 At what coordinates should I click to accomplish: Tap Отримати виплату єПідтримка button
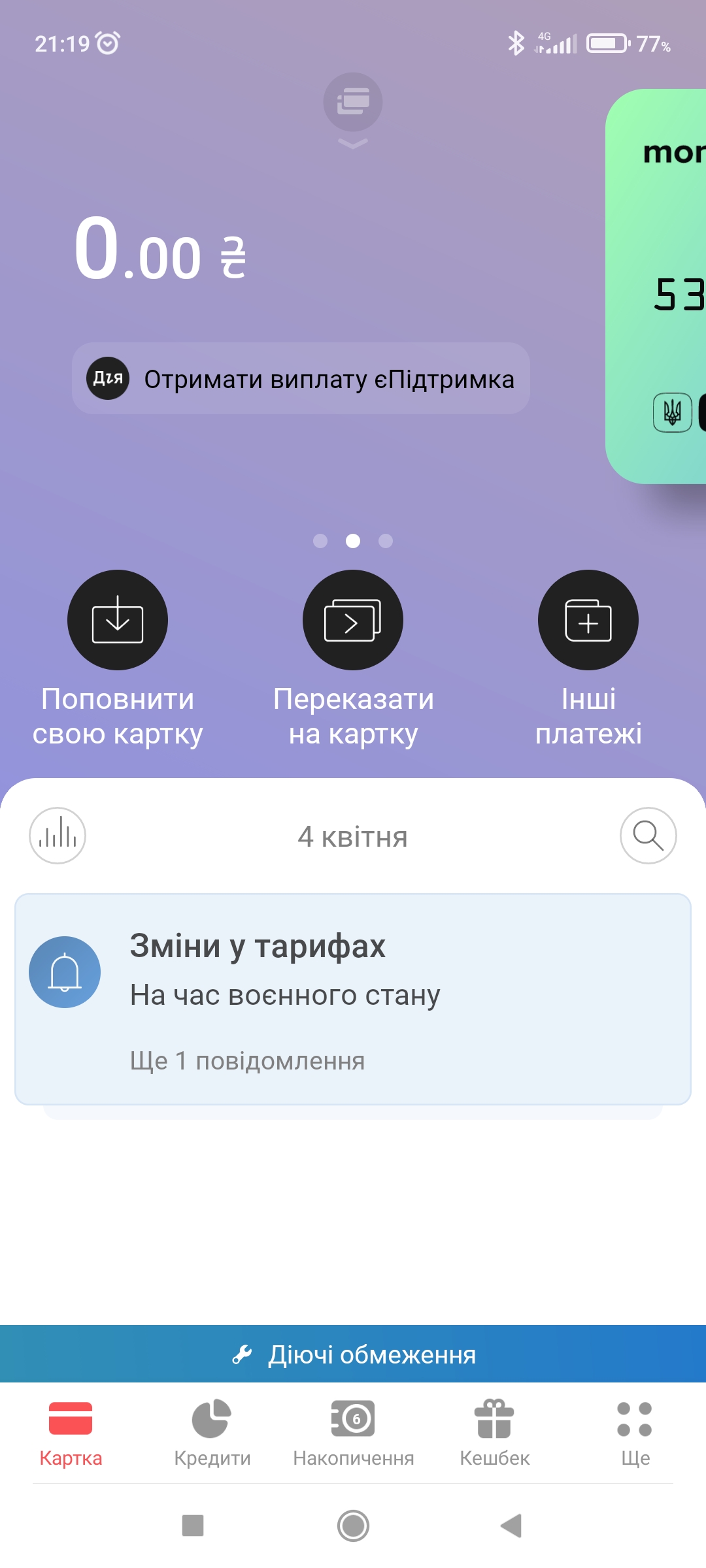point(301,379)
